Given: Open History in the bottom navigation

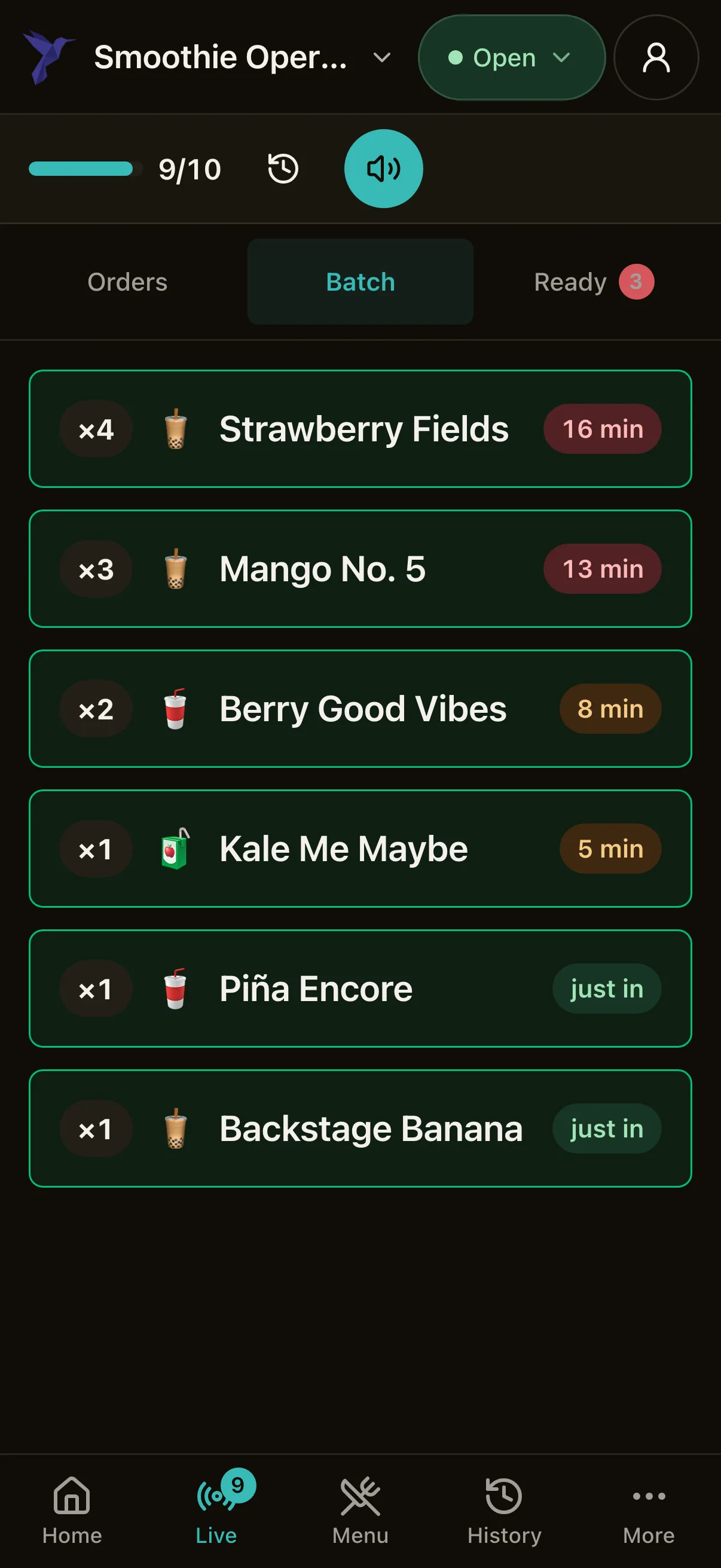Looking at the screenshot, I should point(505,1511).
